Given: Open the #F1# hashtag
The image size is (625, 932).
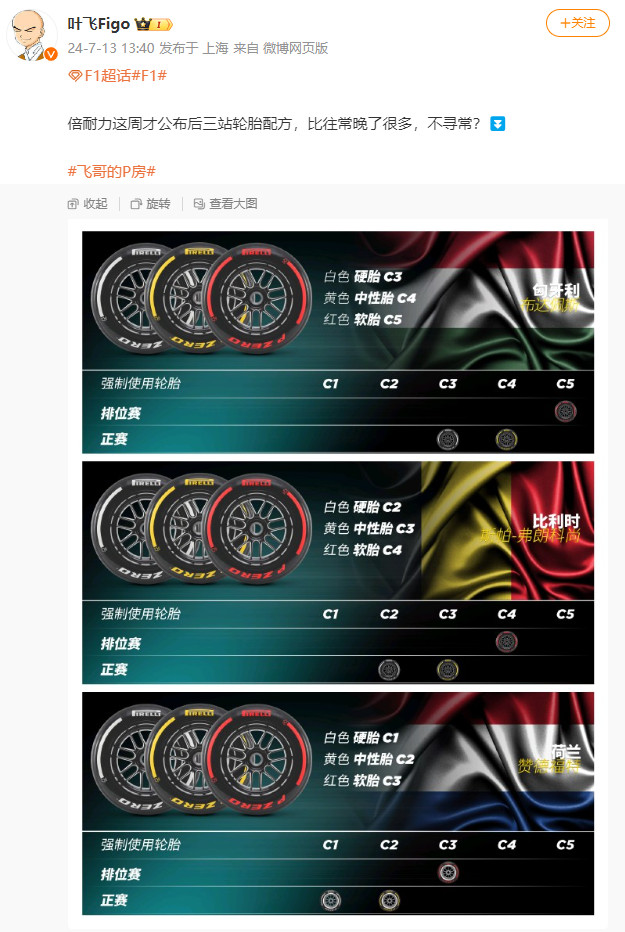Looking at the screenshot, I should pyautogui.click(x=149, y=76).
